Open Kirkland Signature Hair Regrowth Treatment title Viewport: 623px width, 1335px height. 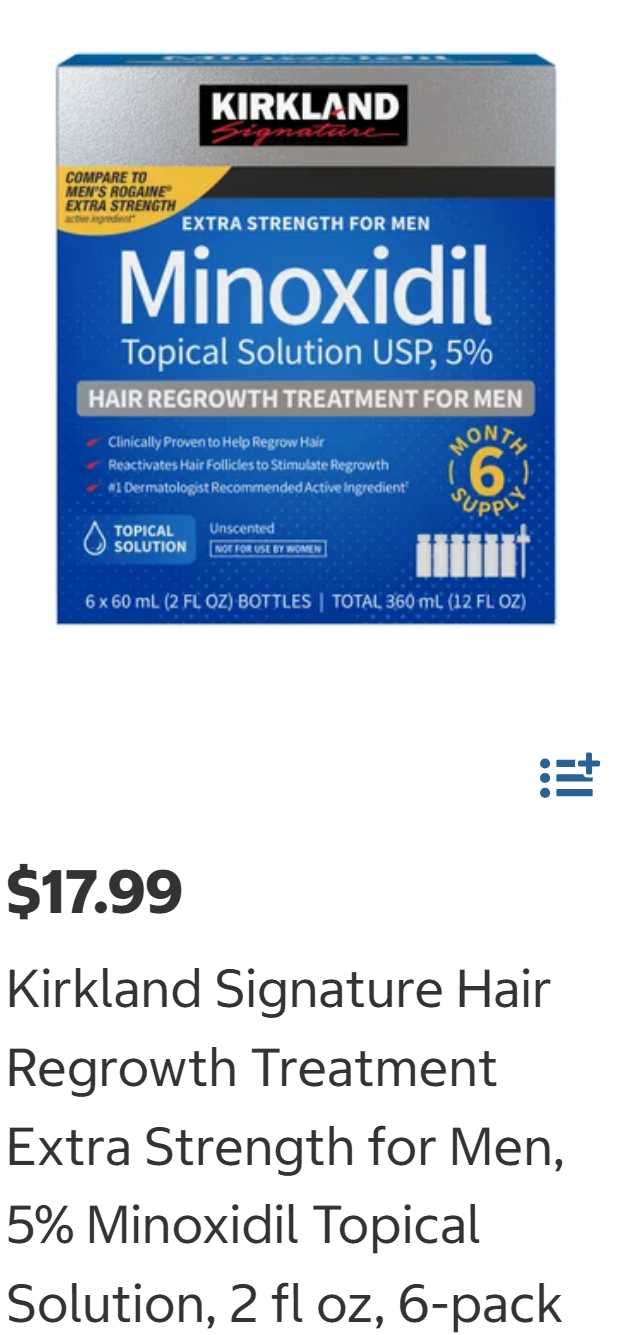[x=284, y=1145]
